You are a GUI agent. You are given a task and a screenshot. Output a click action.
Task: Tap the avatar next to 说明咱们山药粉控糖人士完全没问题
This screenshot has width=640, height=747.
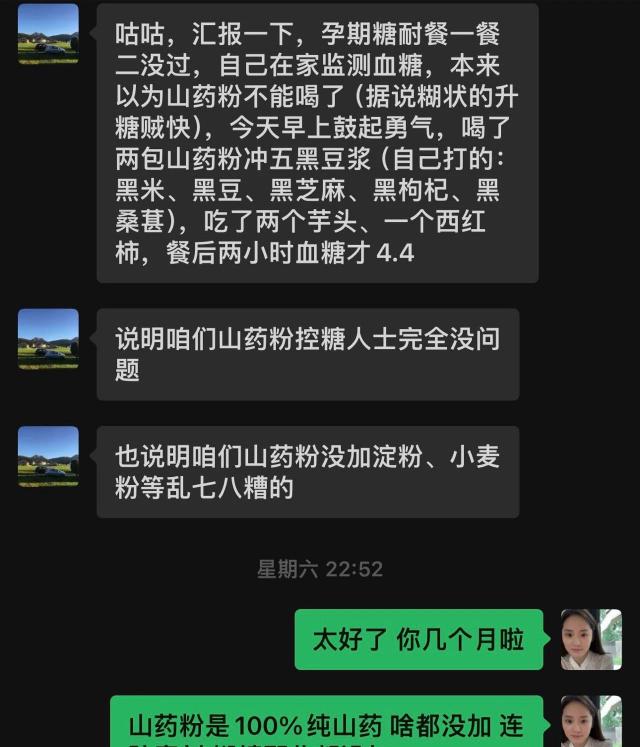coord(48,339)
